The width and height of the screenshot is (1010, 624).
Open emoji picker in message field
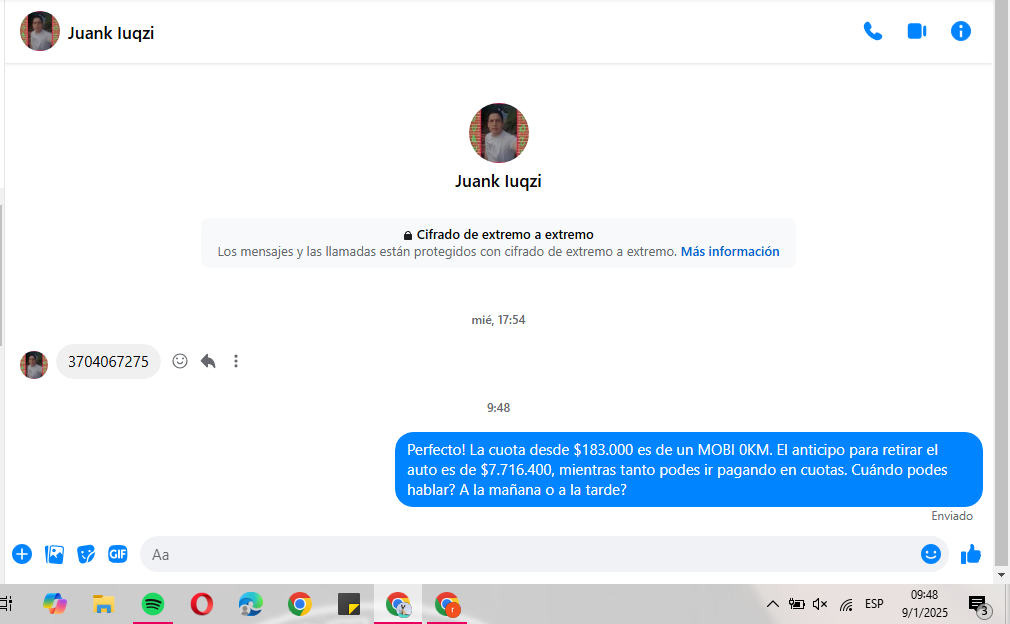click(x=931, y=554)
